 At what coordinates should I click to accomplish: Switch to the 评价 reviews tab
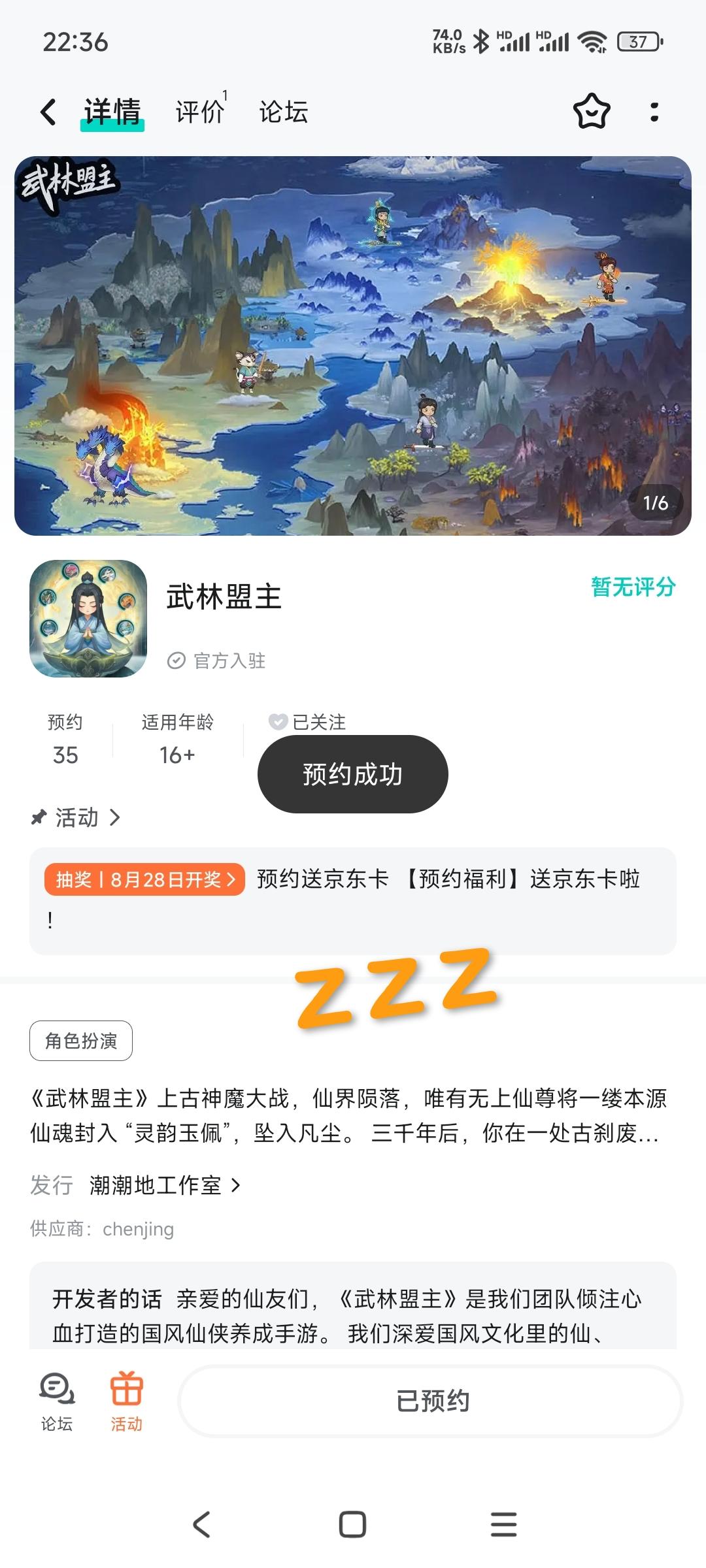pos(198,112)
